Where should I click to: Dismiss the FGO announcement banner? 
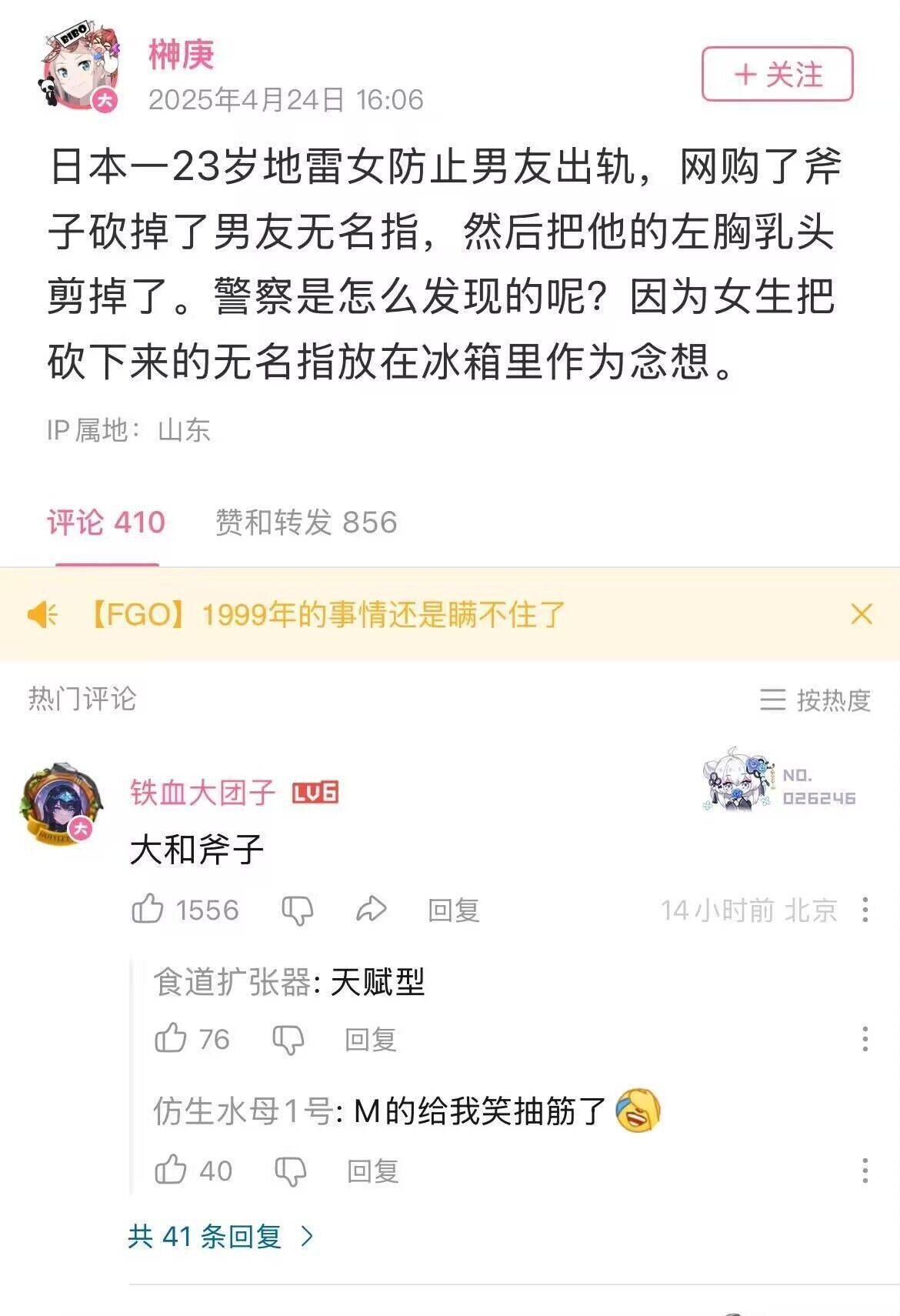[862, 614]
